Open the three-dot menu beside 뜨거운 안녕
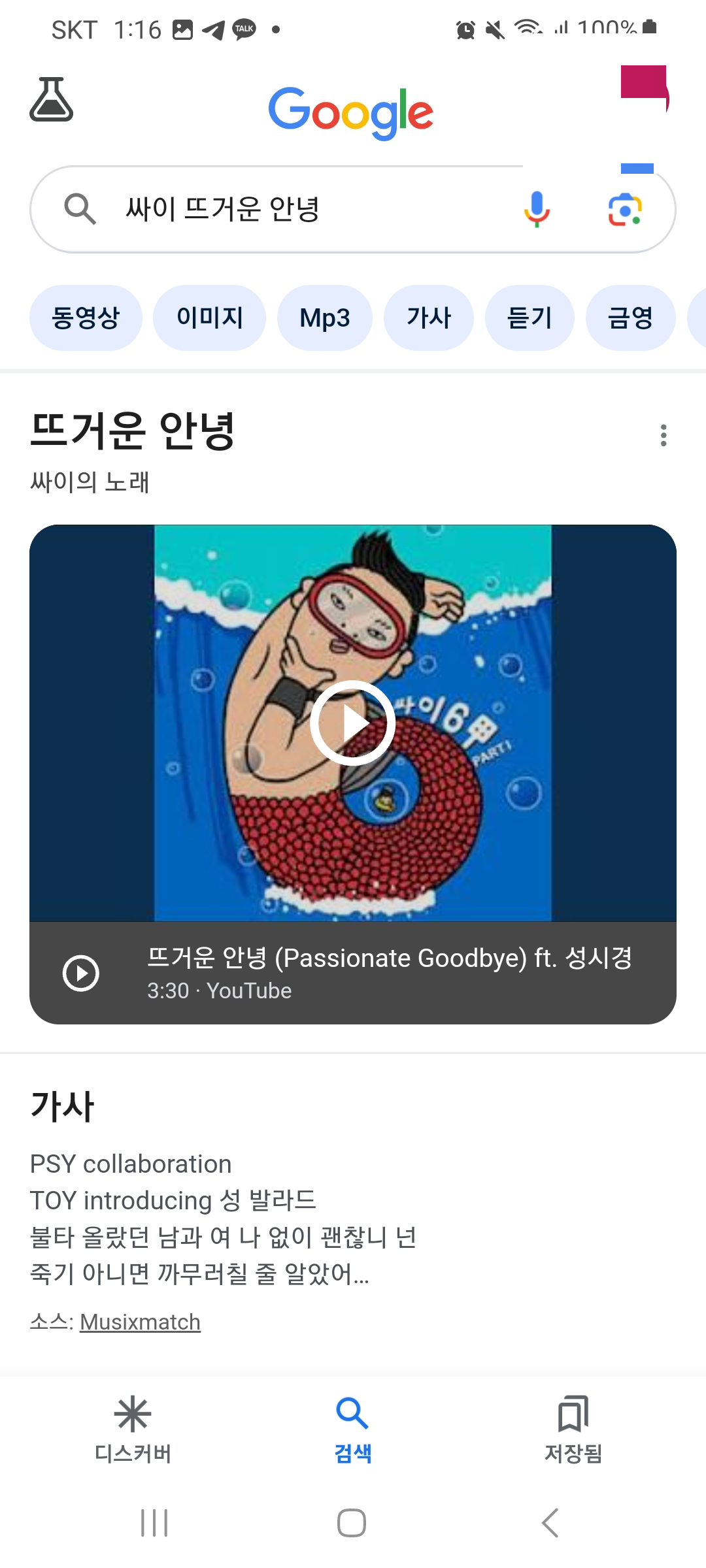706x1568 pixels. pos(663,434)
